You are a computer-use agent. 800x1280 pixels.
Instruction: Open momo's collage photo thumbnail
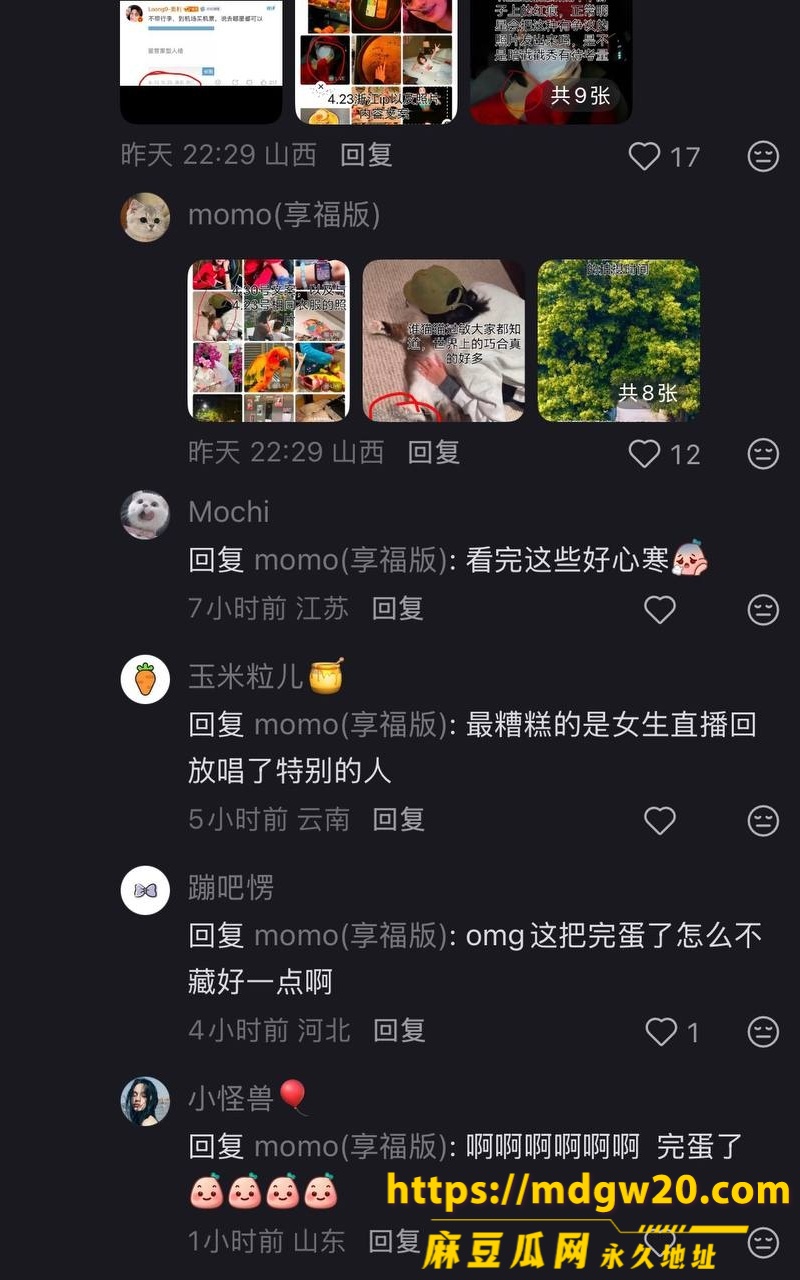pyautogui.click(x=269, y=341)
